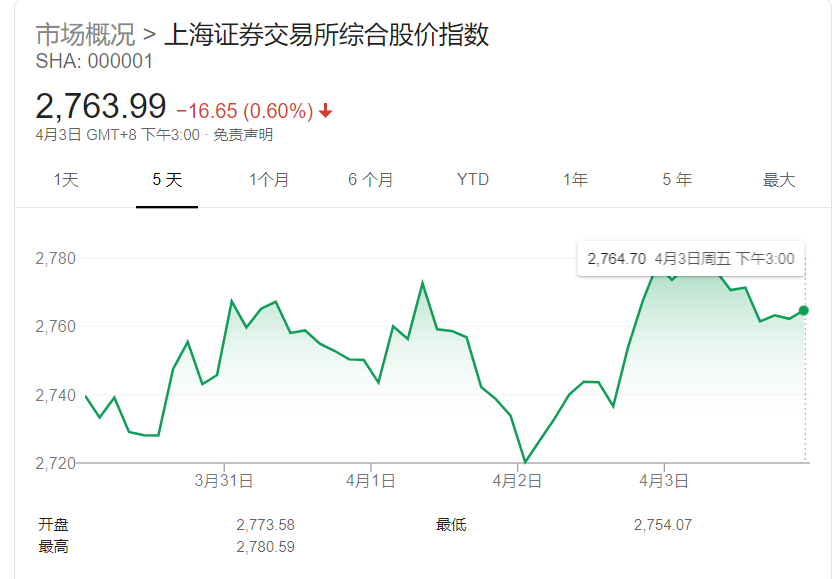This screenshot has width=833, height=579.
Task: Switch to the 6个月 range
Action: pyautogui.click(x=370, y=180)
